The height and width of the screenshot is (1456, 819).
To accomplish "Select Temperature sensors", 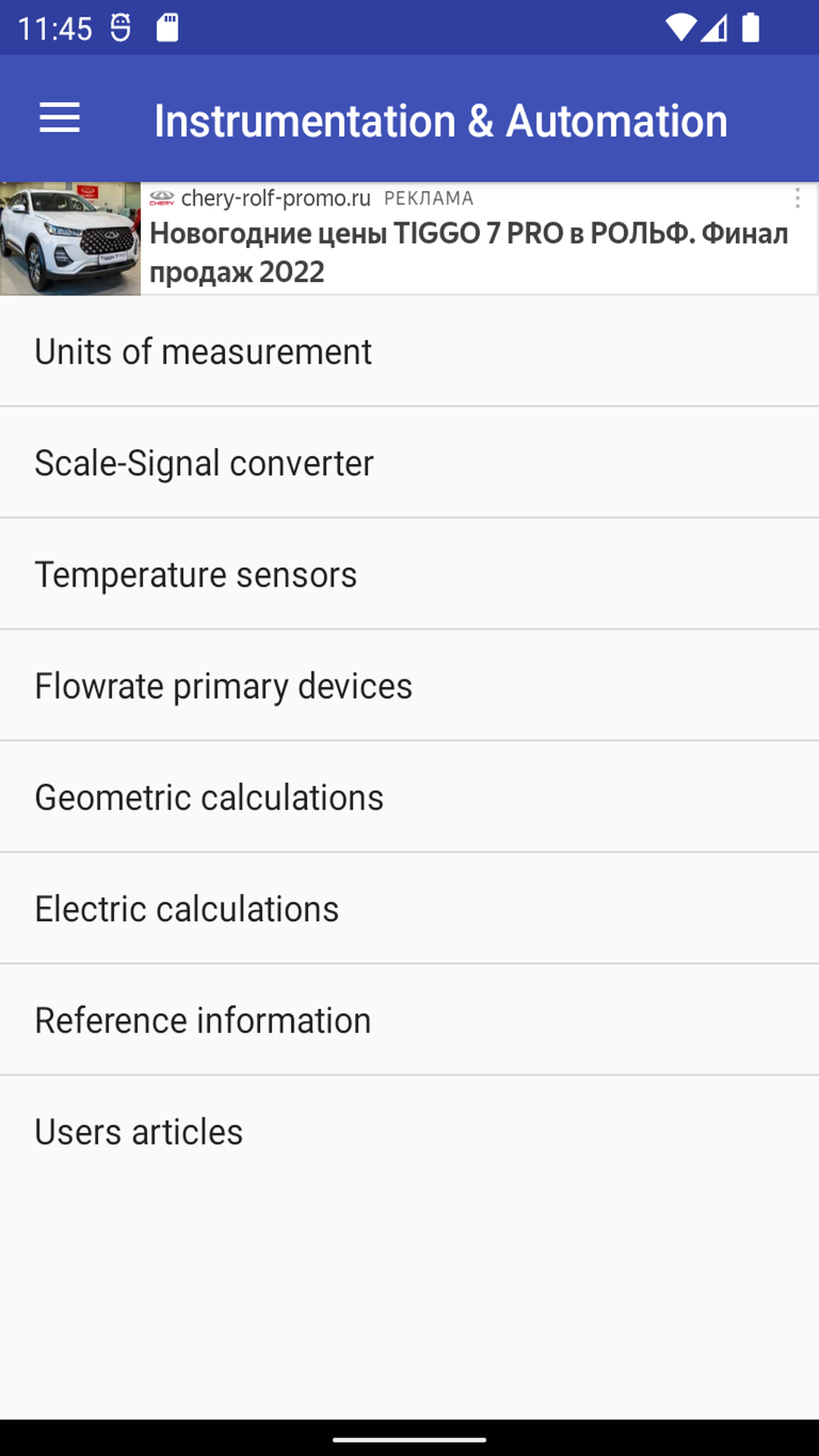I will click(196, 574).
